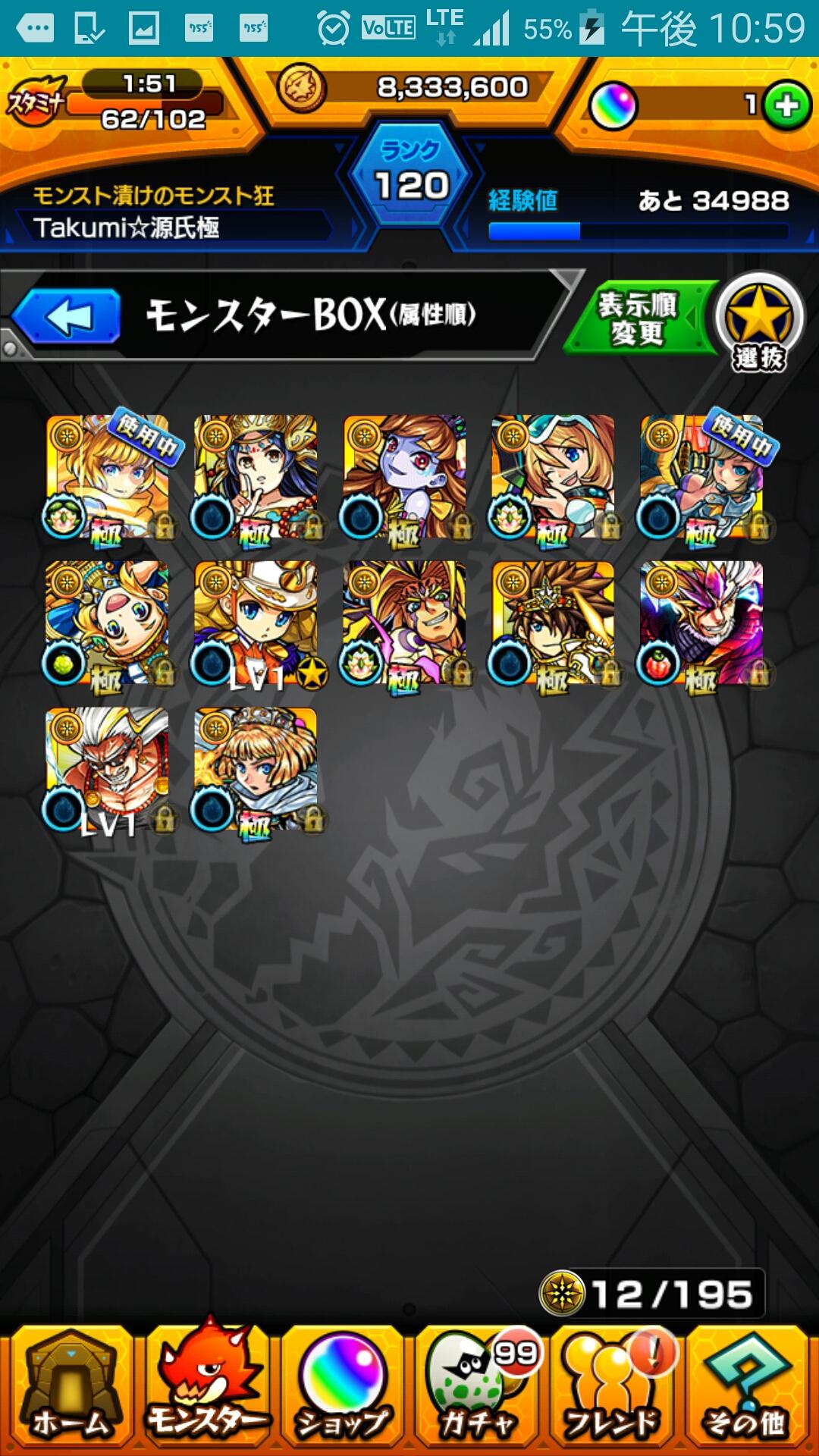The image size is (819, 1456).
Task: Open the purple-haired bearded dragon monster
Action: click(701, 623)
